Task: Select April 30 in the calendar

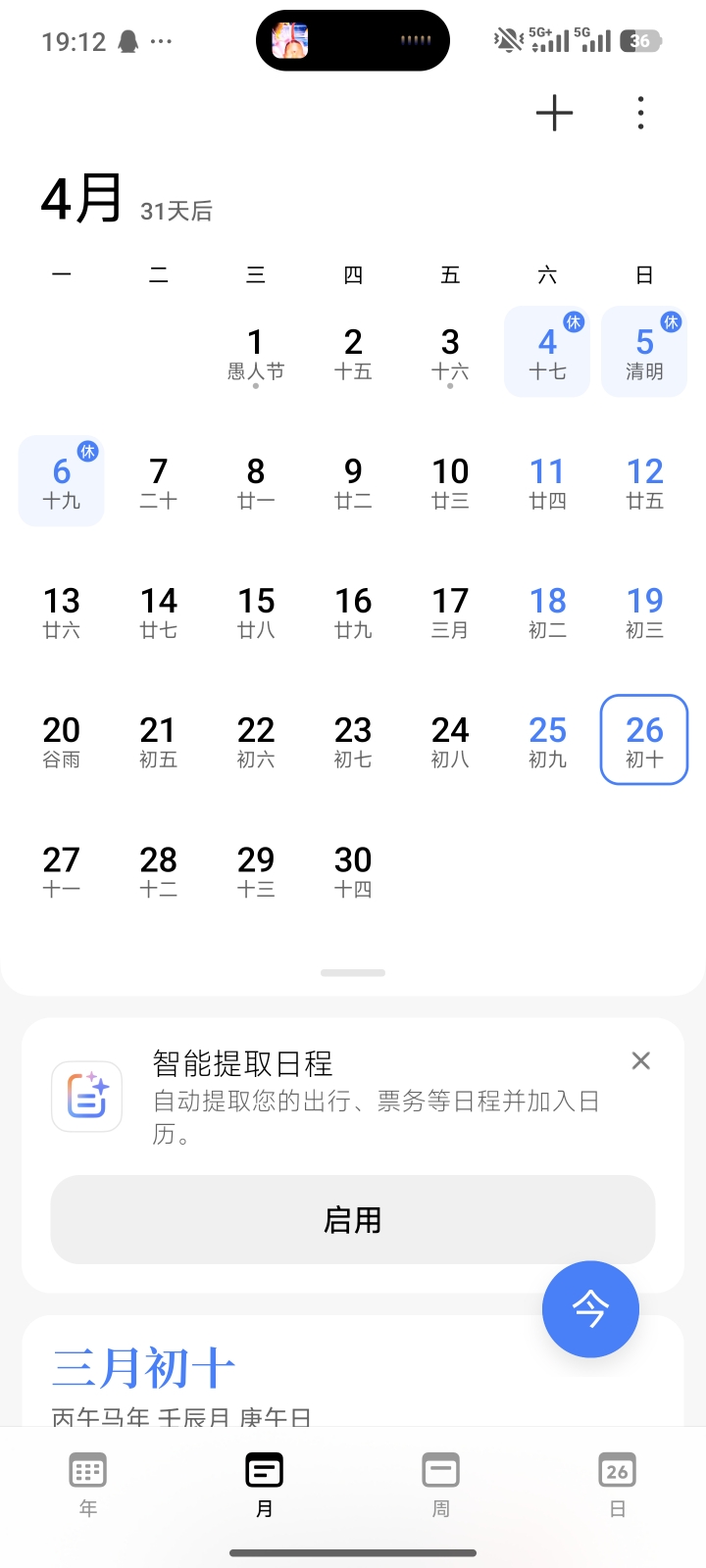Action: coord(353,870)
